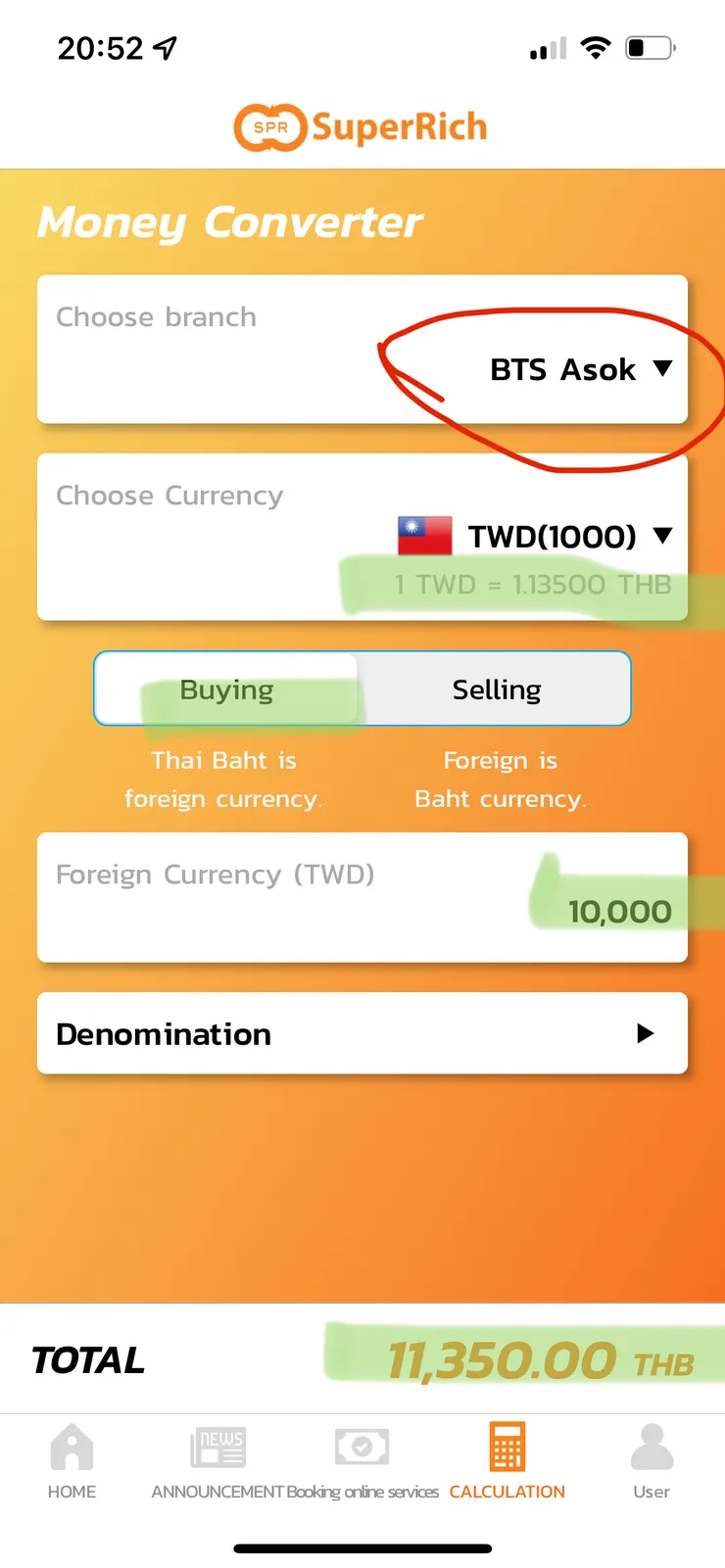
Task: Switch to the Selling segment
Action: pyautogui.click(x=496, y=689)
